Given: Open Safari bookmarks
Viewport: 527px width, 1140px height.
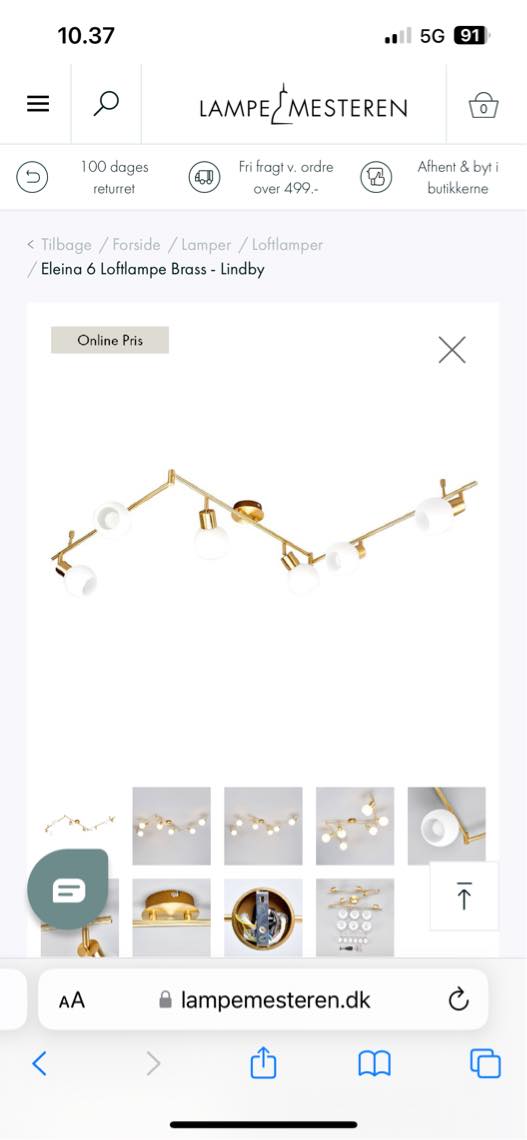Looking at the screenshot, I should (x=374, y=1064).
